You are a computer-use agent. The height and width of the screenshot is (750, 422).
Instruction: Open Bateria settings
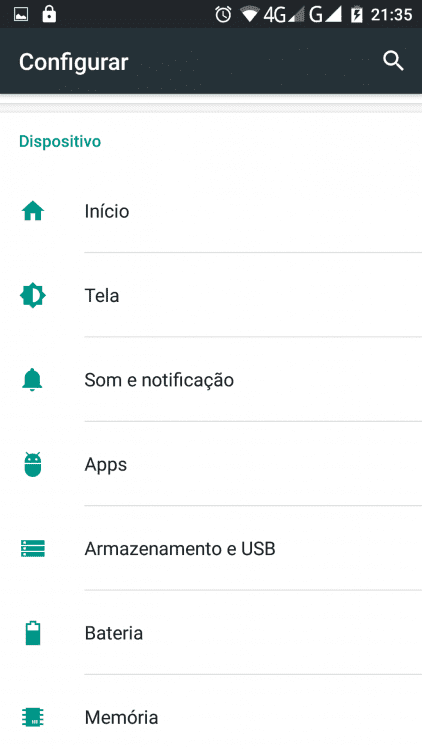(x=211, y=633)
